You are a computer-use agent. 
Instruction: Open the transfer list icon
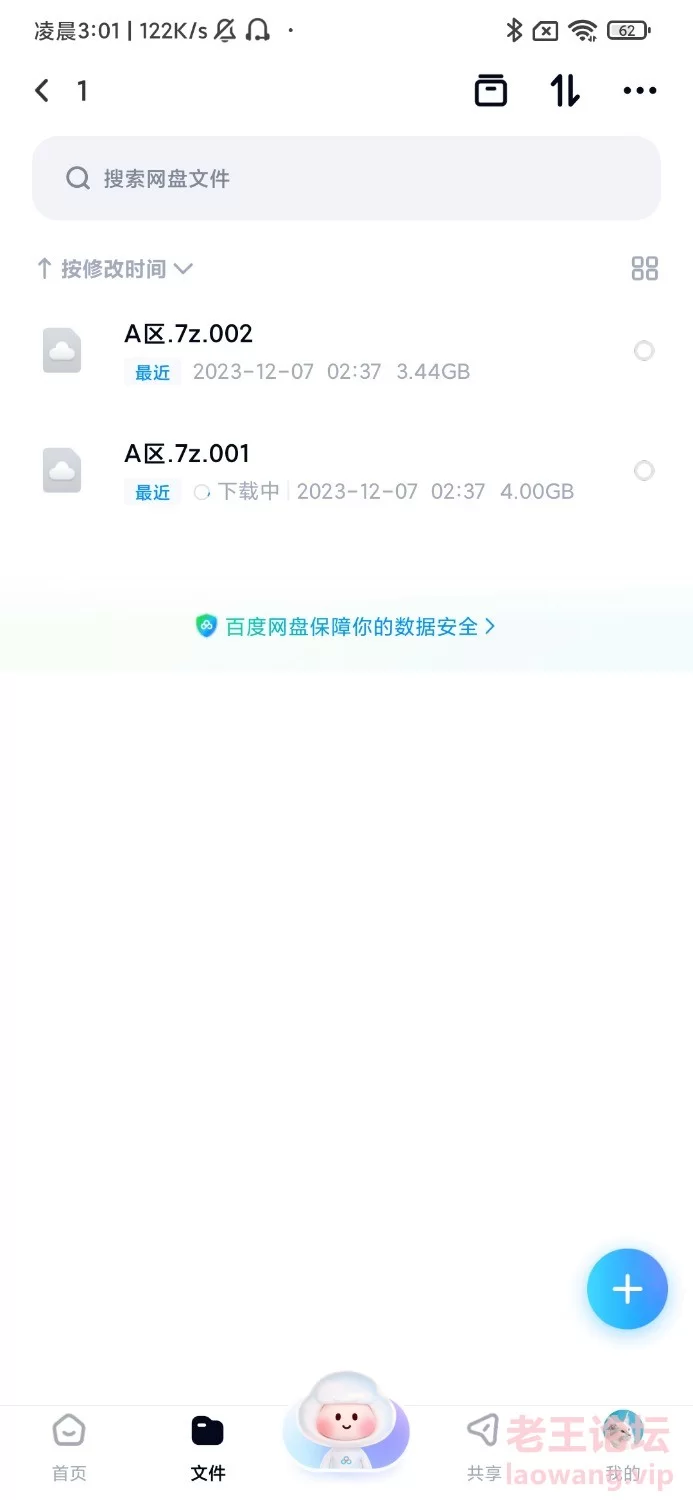coord(490,91)
